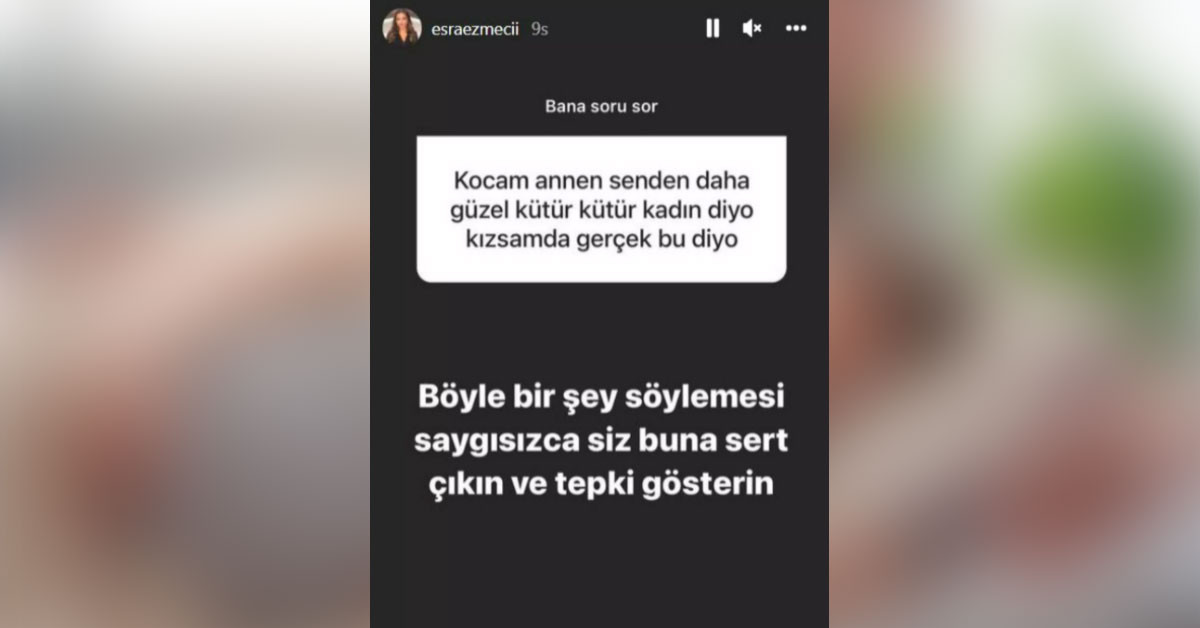Image resolution: width=1200 pixels, height=628 pixels.
Task: Open esraezmecii's profile picture
Action: click(x=401, y=28)
